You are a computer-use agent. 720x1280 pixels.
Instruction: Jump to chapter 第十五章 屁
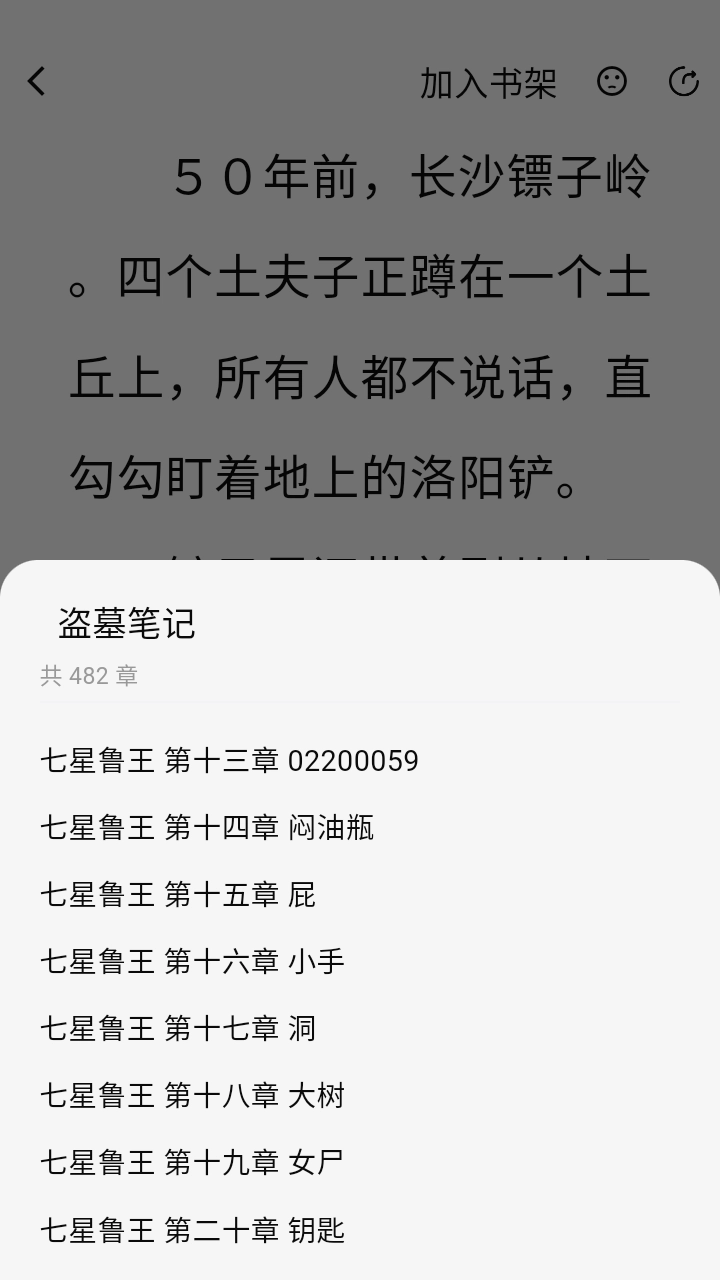(178, 895)
